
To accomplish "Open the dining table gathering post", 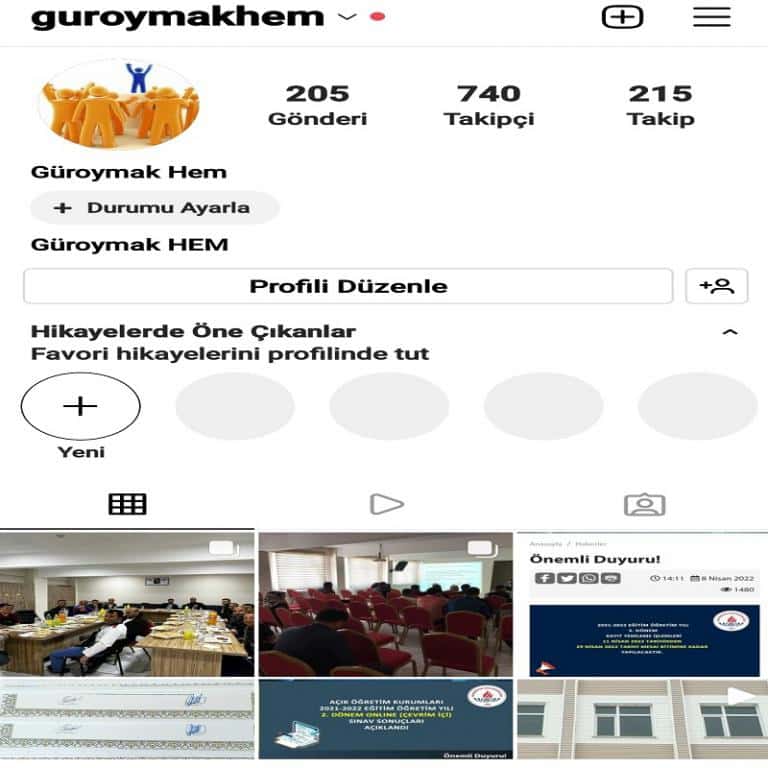I will (127, 604).
